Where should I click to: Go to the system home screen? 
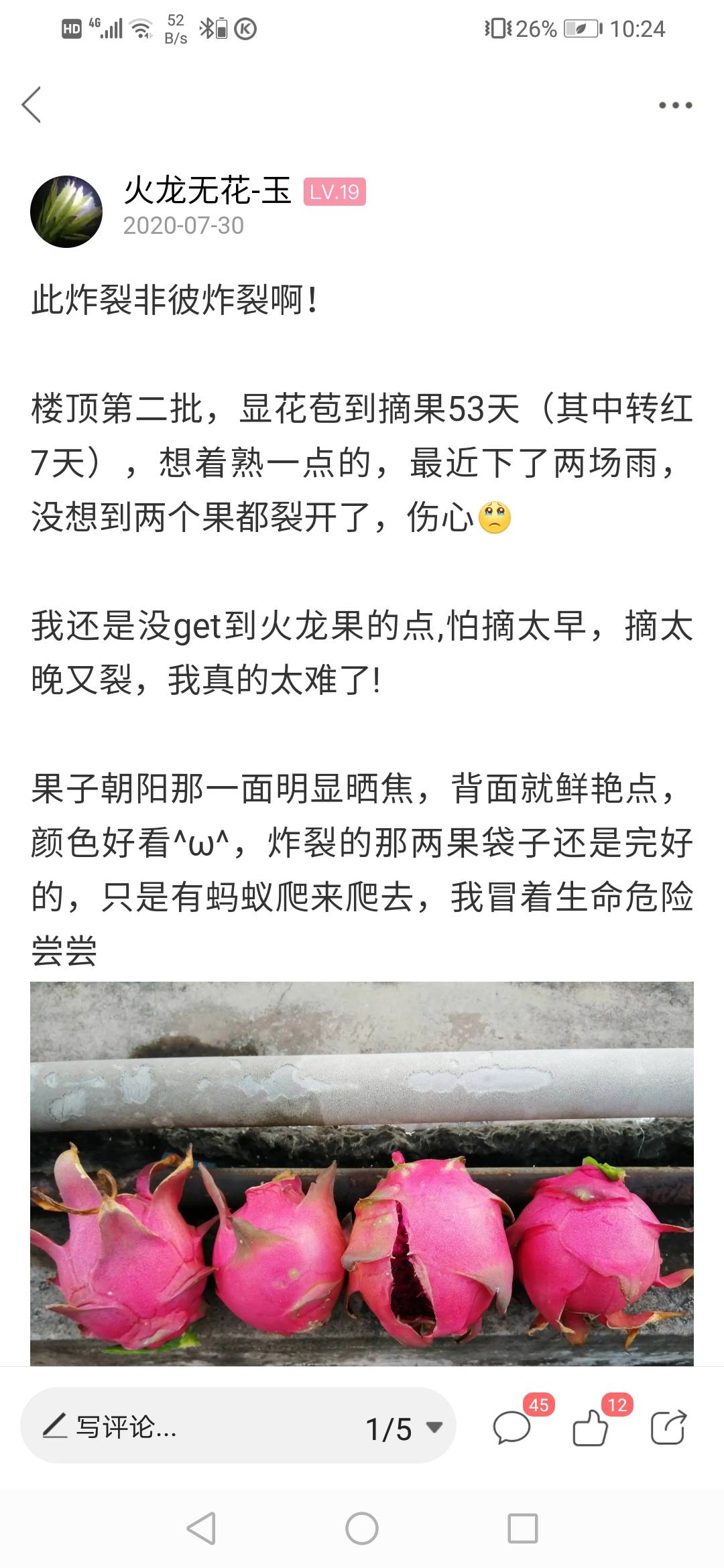tap(362, 1528)
